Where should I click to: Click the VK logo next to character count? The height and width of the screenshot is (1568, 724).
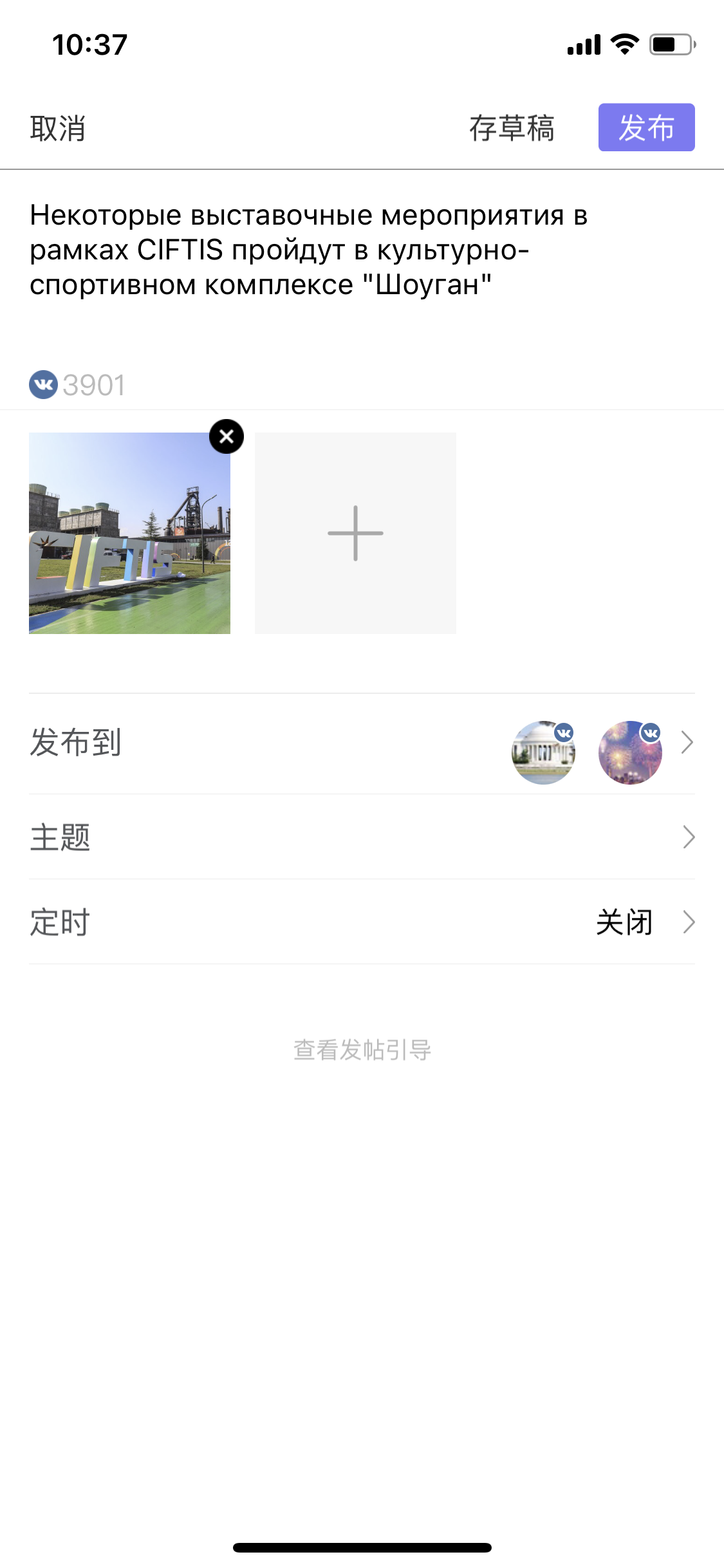(x=43, y=384)
